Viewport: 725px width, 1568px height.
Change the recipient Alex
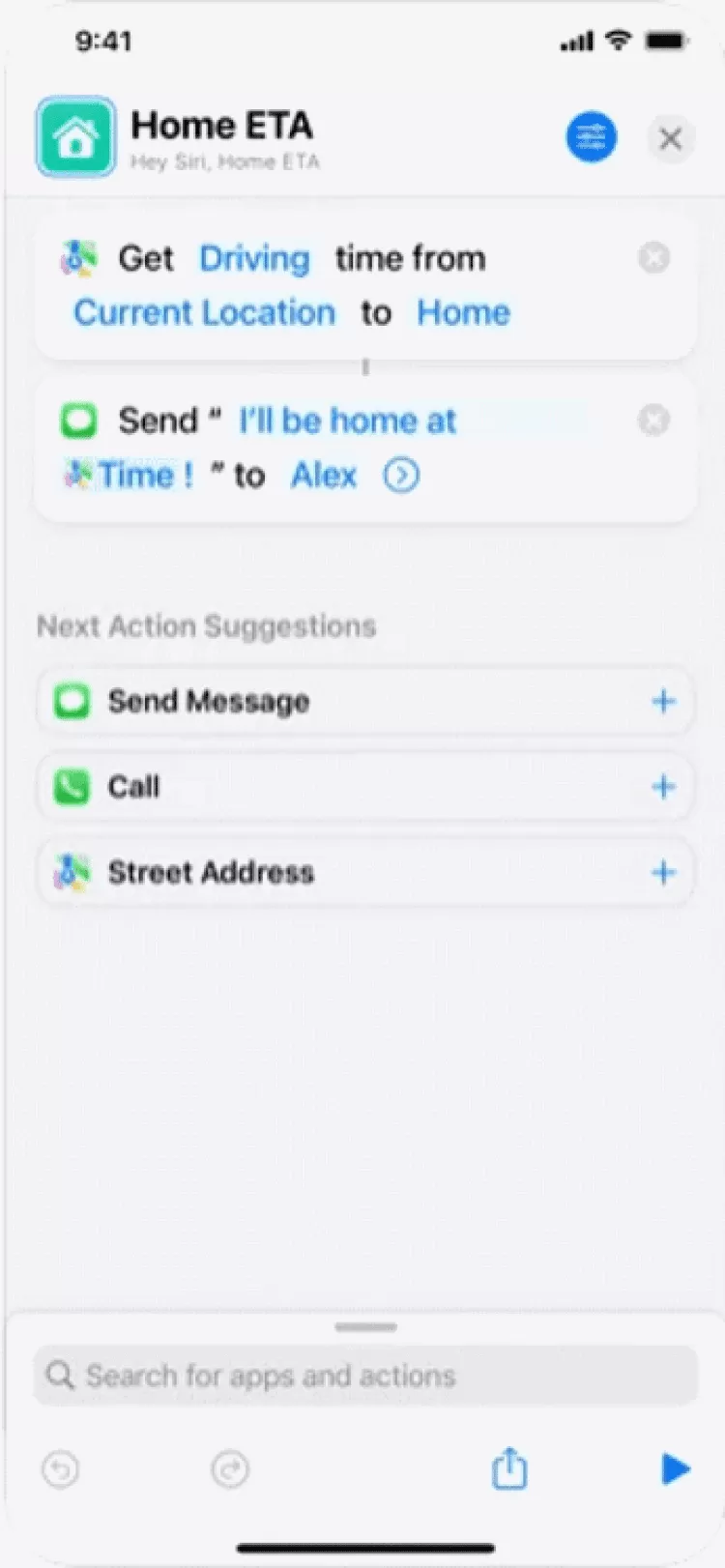324,476
